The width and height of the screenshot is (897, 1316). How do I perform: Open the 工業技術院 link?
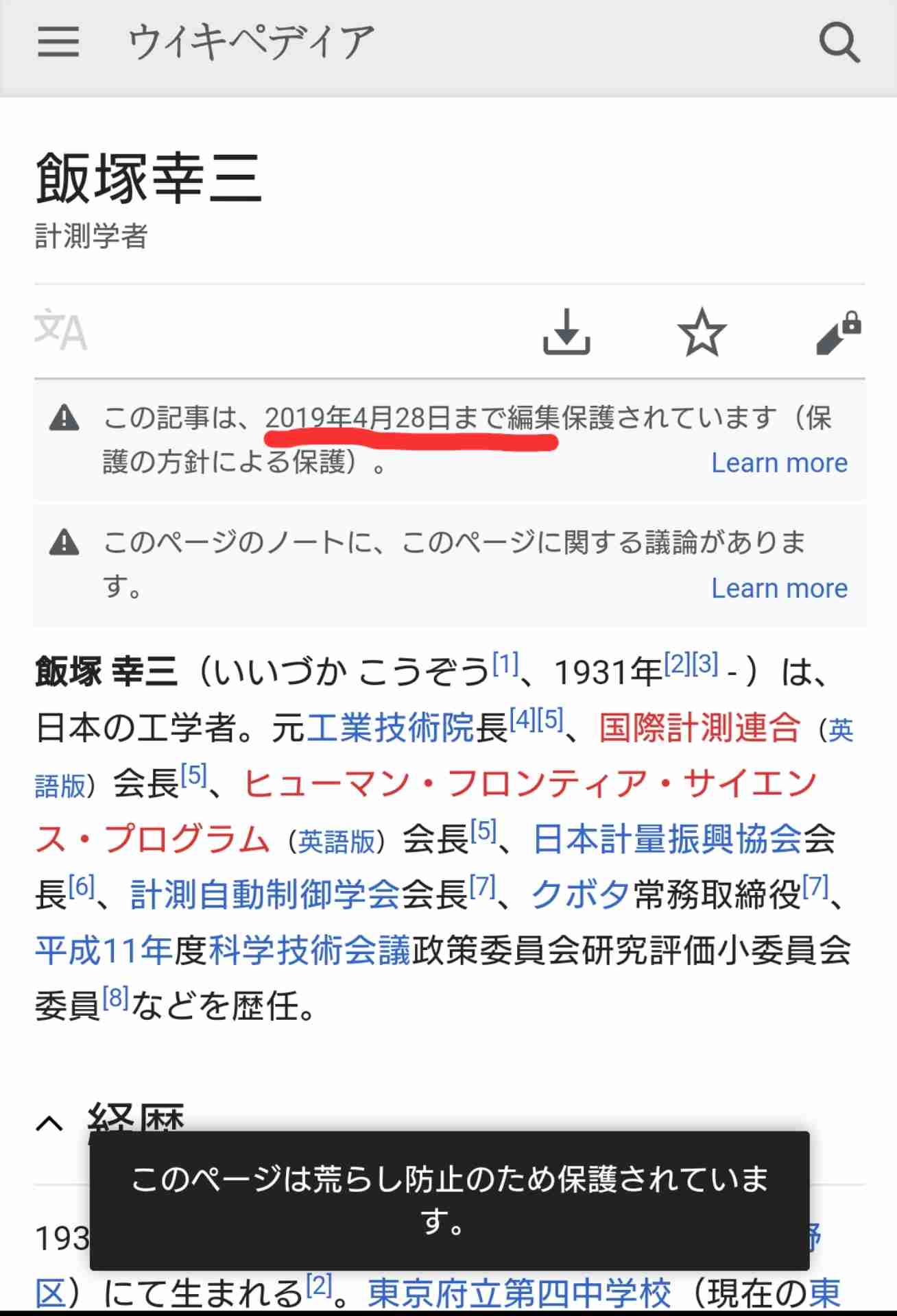(390, 727)
